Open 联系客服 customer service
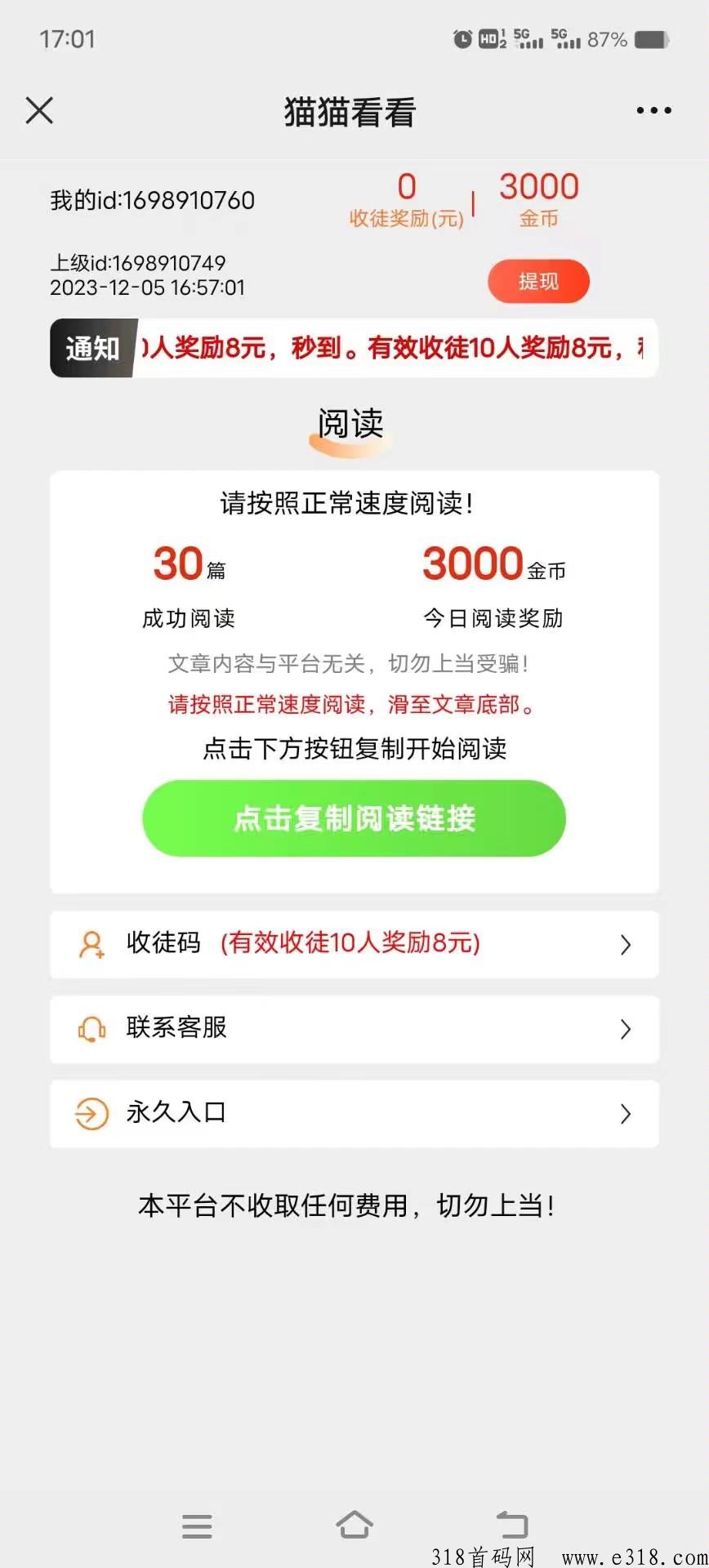The width and height of the screenshot is (709, 1568). [354, 1029]
